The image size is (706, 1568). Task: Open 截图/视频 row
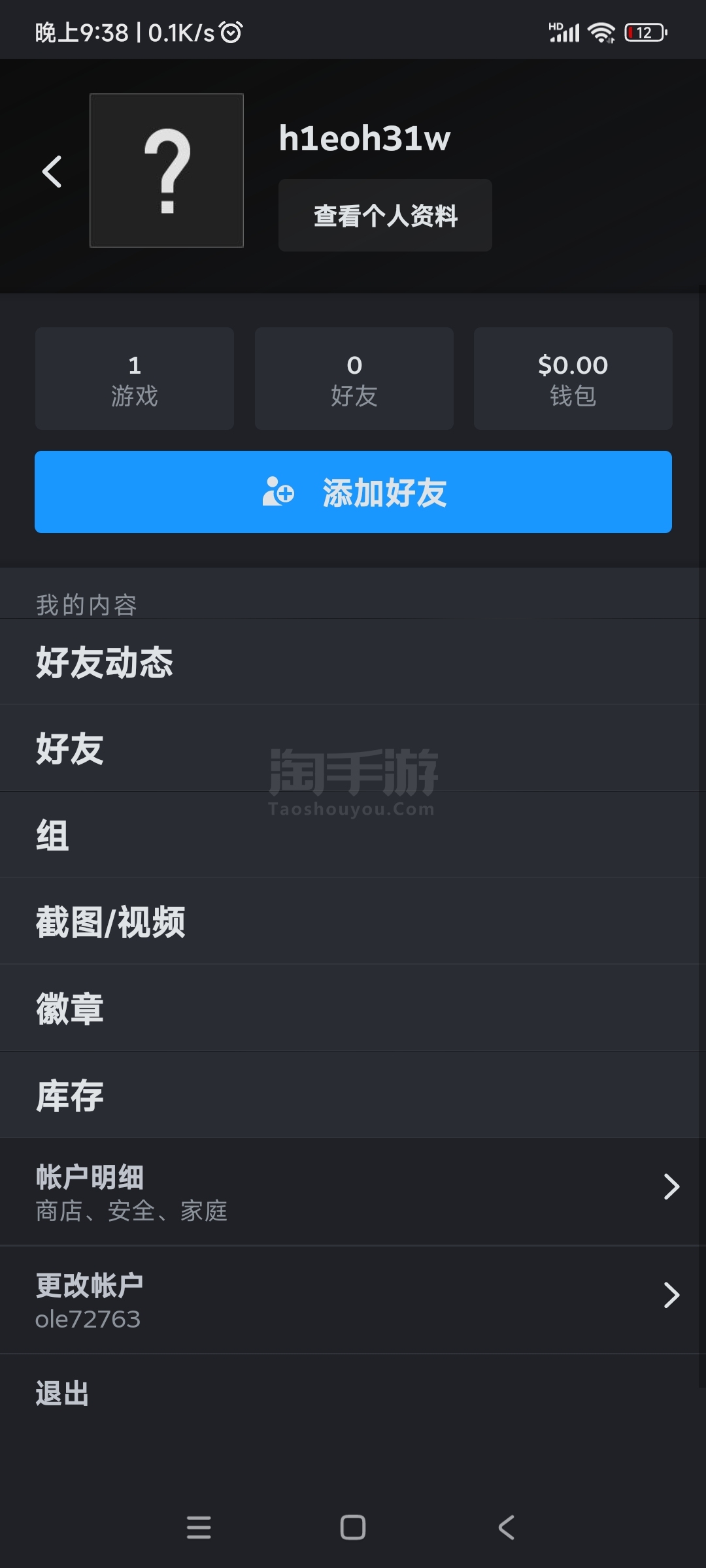pos(353,922)
